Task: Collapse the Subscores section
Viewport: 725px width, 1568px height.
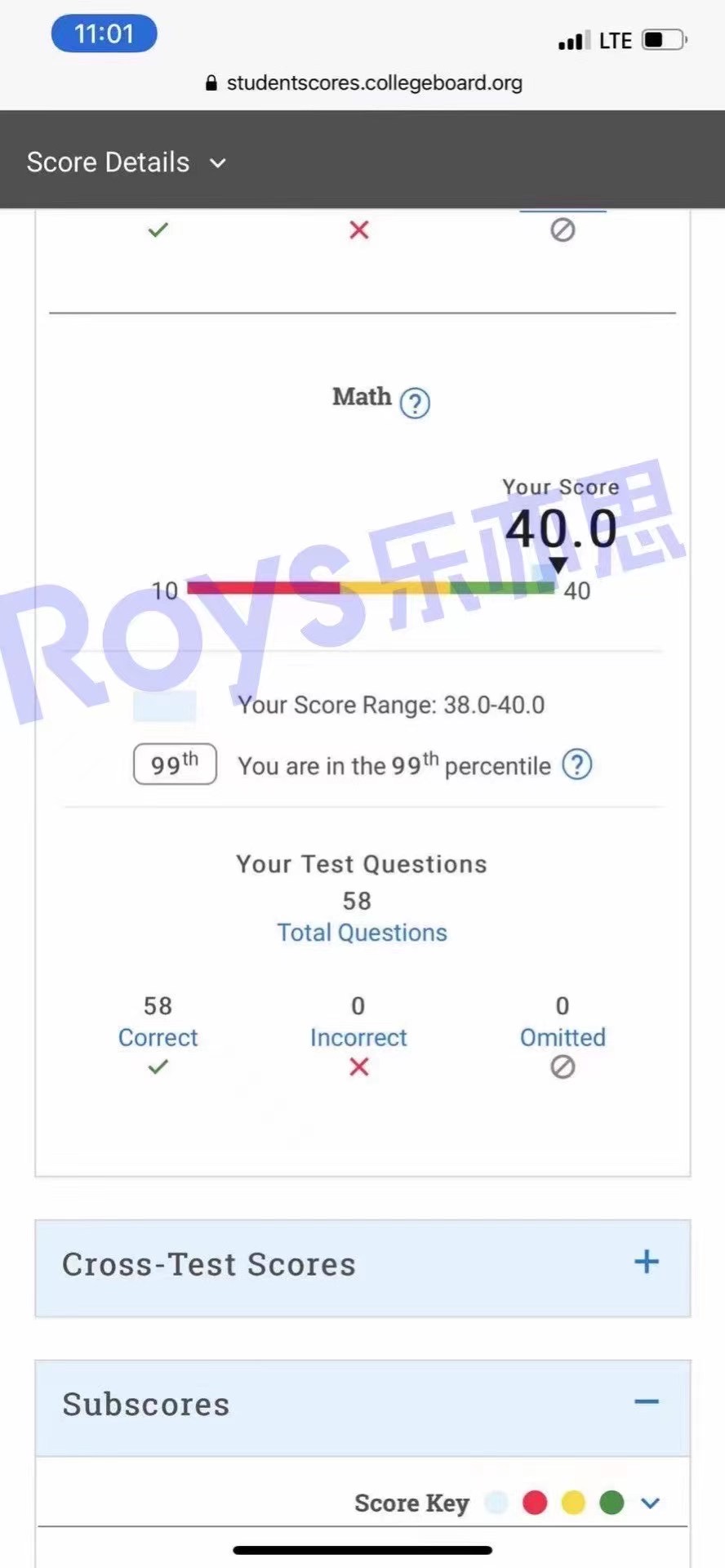Action: [x=646, y=1402]
